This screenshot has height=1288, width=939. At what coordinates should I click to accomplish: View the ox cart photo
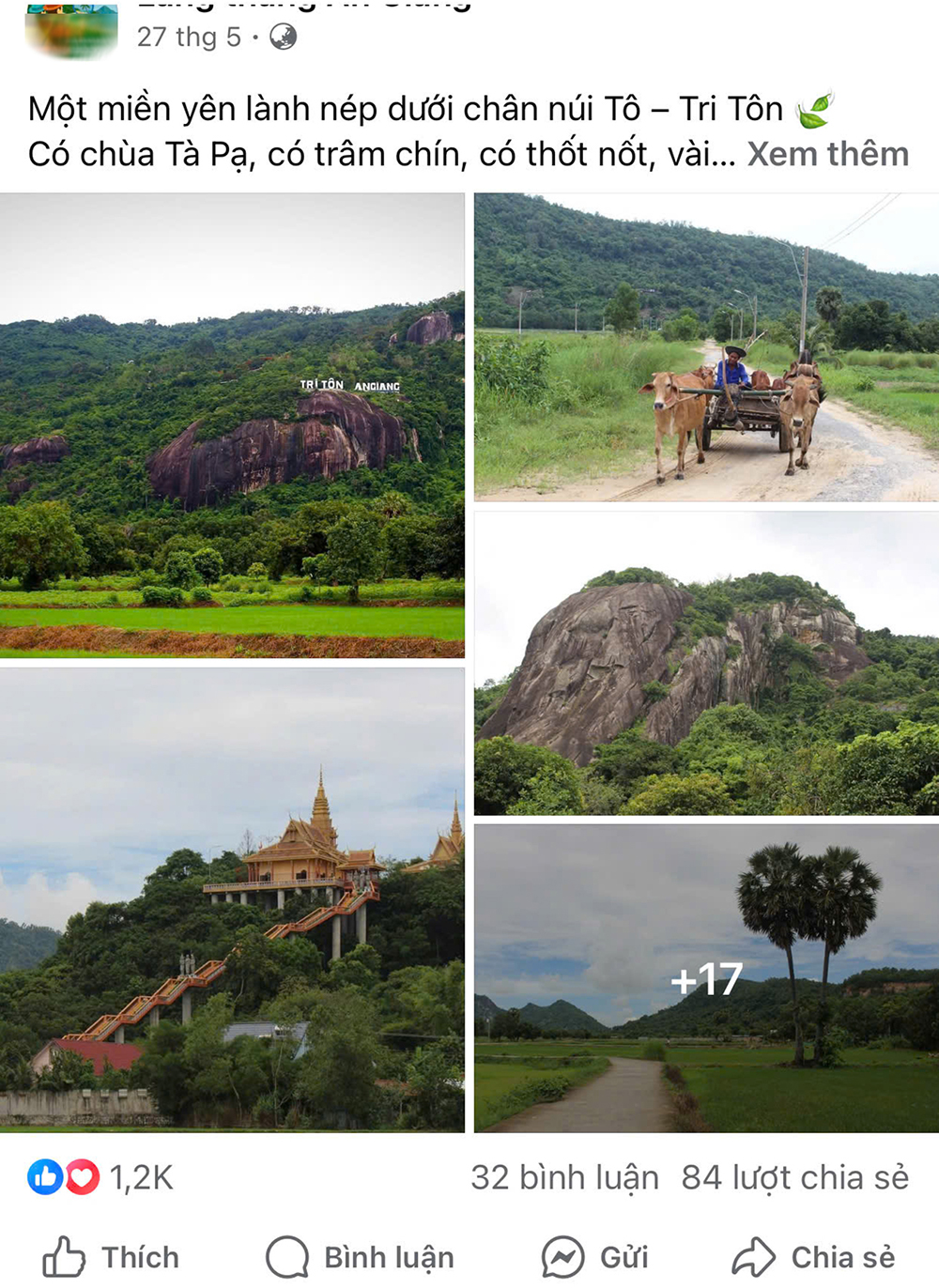[x=706, y=346]
